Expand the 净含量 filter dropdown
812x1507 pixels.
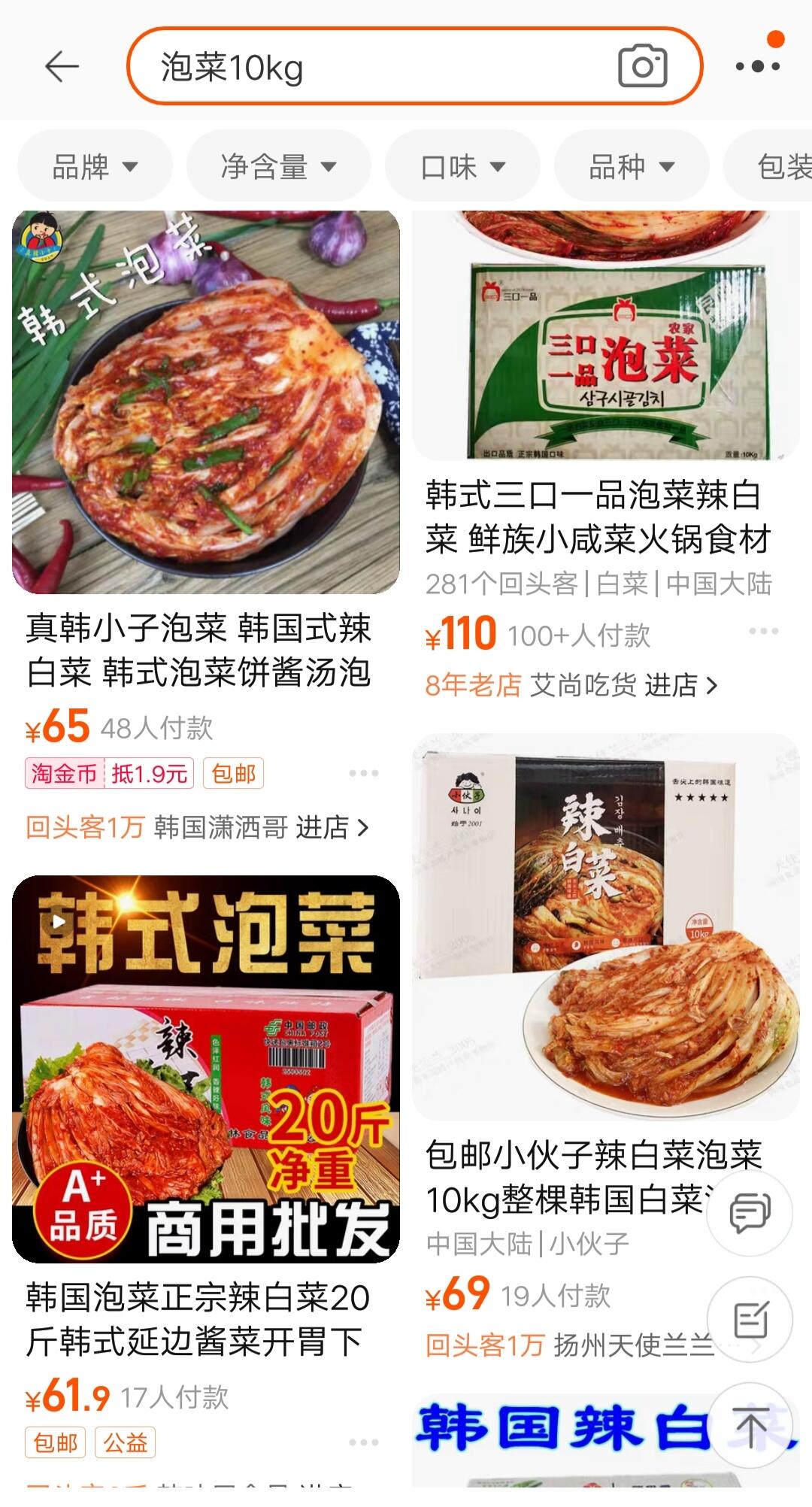point(278,166)
